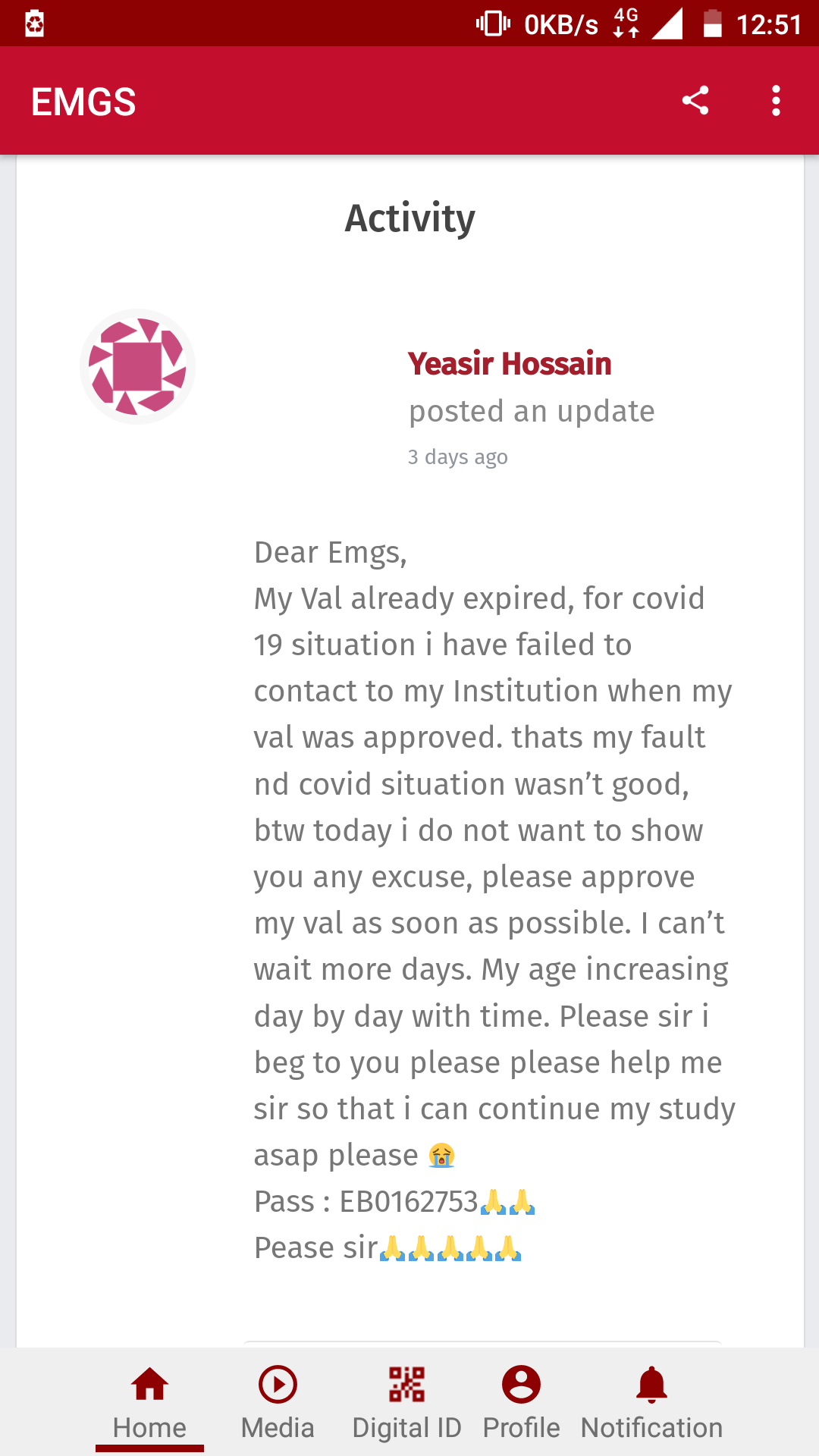This screenshot has width=819, height=1456.
Task: Tap Yeasir Hossain's avatar picture
Action: (137, 366)
